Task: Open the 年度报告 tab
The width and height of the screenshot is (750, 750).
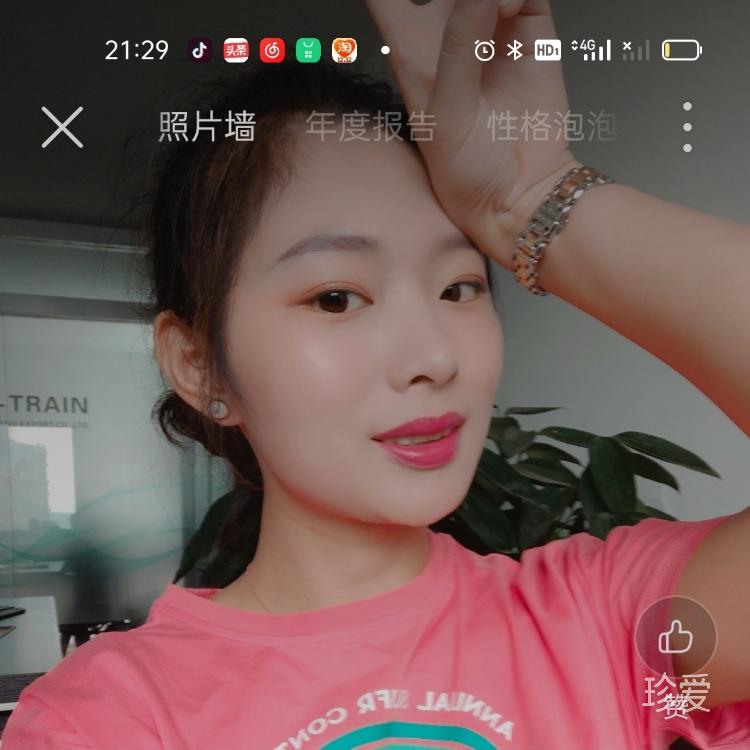Action: click(x=371, y=127)
